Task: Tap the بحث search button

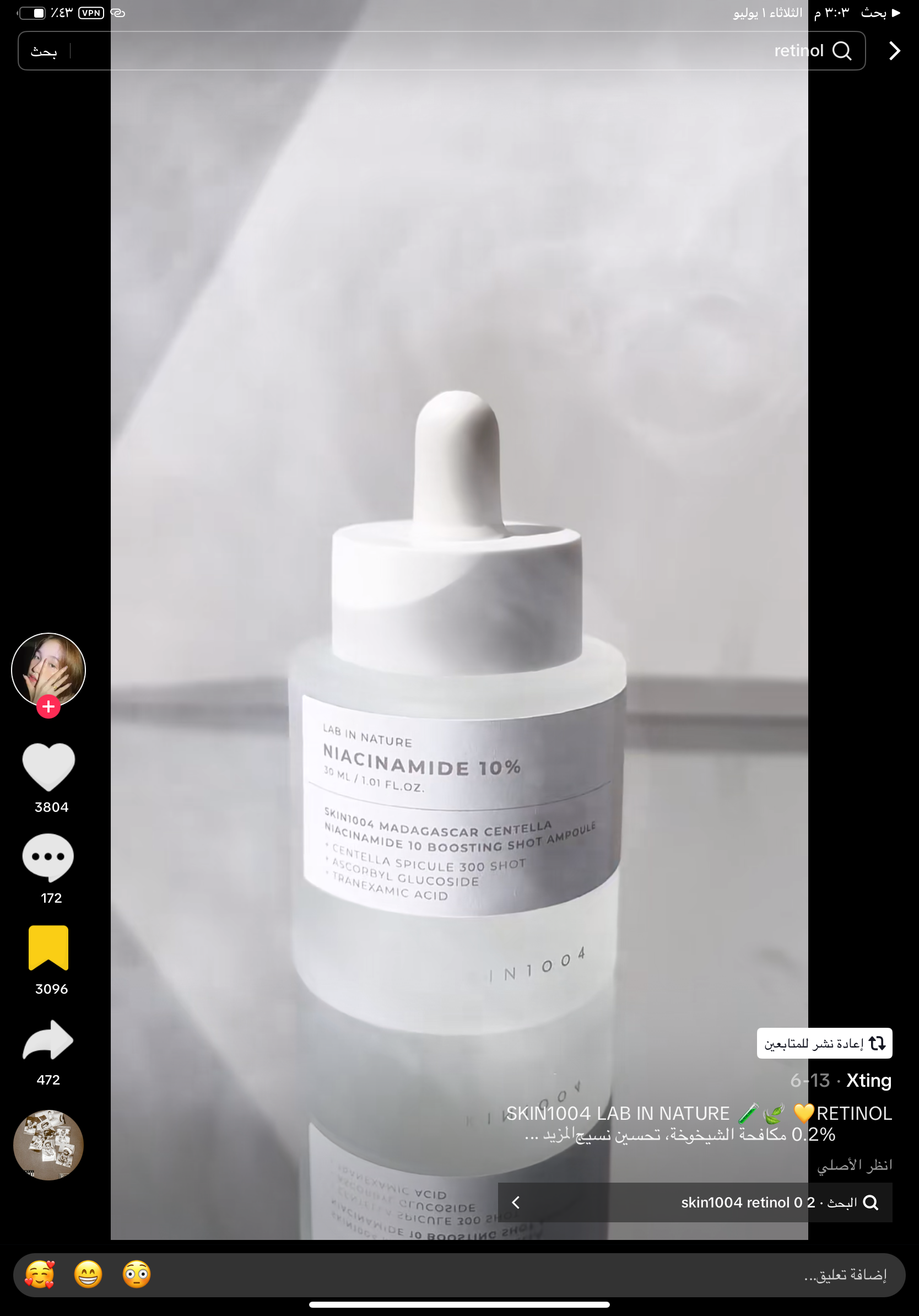Action: pyautogui.click(x=44, y=52)
